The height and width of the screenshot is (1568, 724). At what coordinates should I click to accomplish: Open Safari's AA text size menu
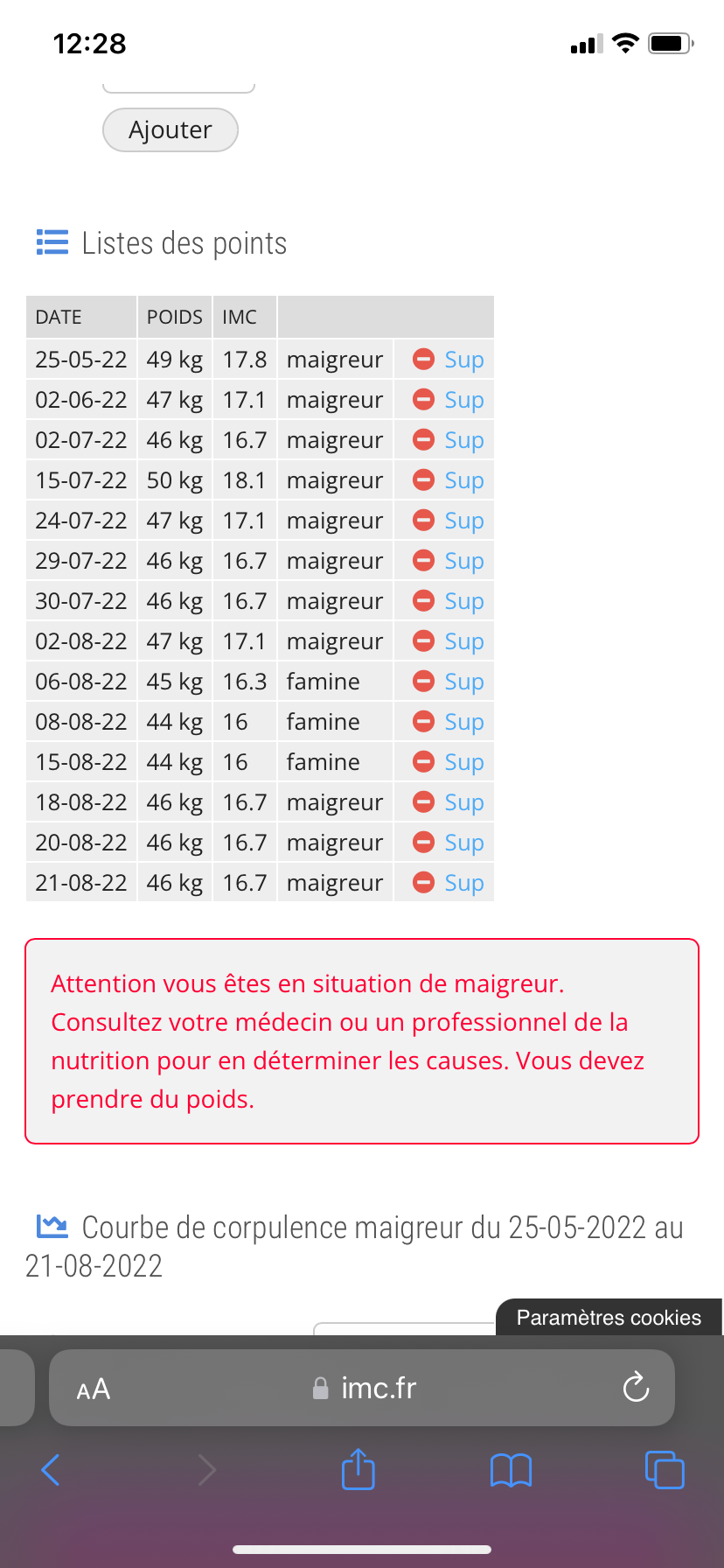coord(94,1389)
